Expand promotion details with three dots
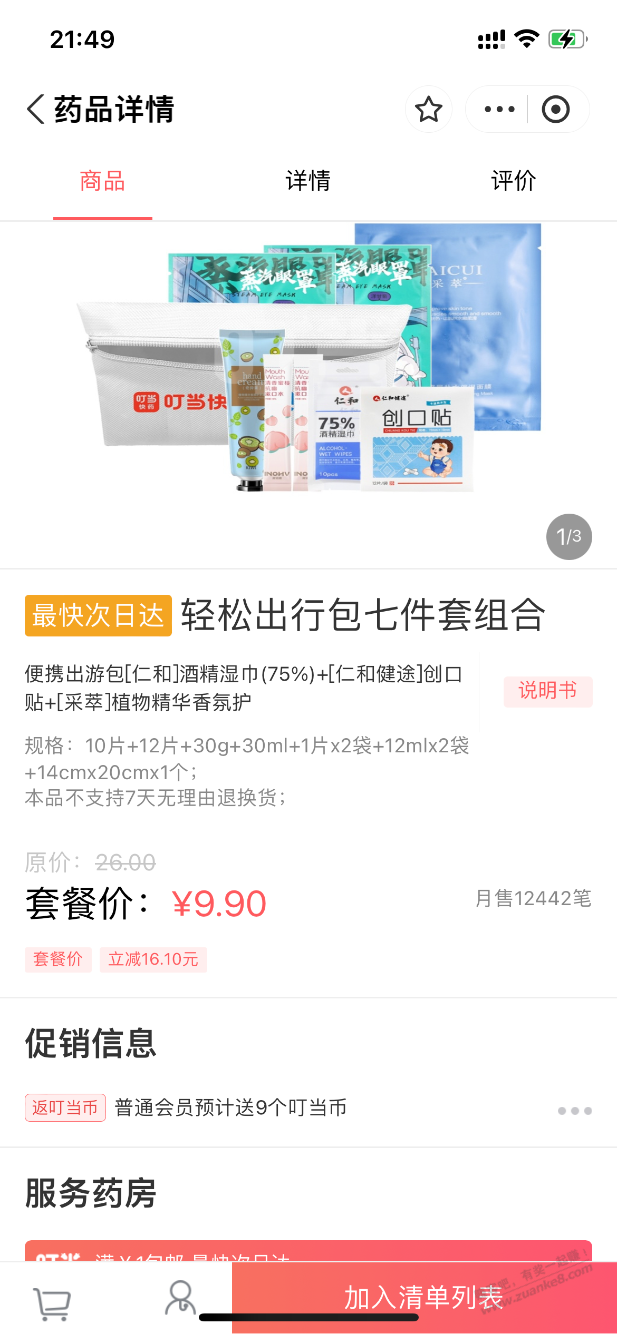Image resolution: width=617 pixels, height=1334 pixels. click(x=574, y=1110)
